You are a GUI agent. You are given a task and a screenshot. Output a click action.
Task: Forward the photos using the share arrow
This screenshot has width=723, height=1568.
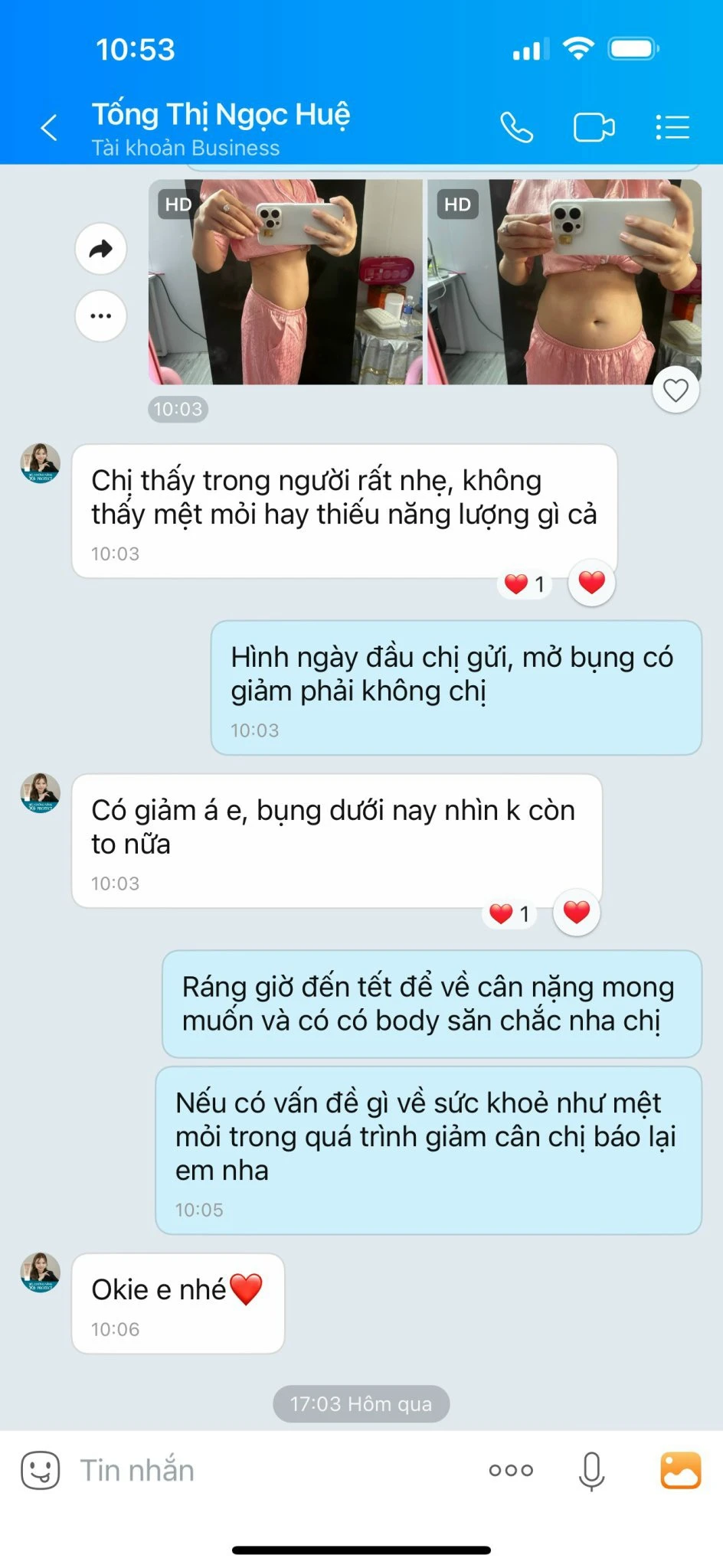(100, 248)
